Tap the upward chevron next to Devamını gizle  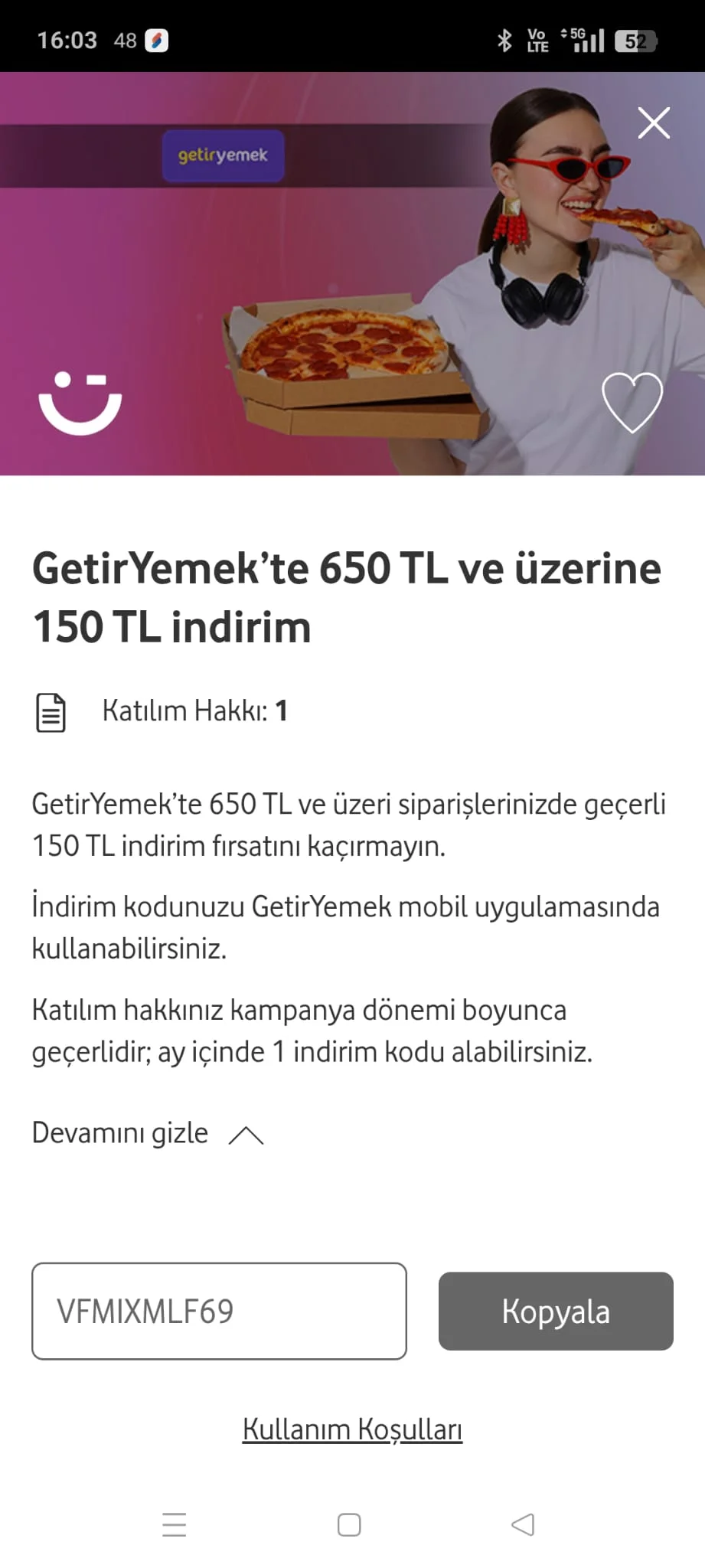point(246,1135)
